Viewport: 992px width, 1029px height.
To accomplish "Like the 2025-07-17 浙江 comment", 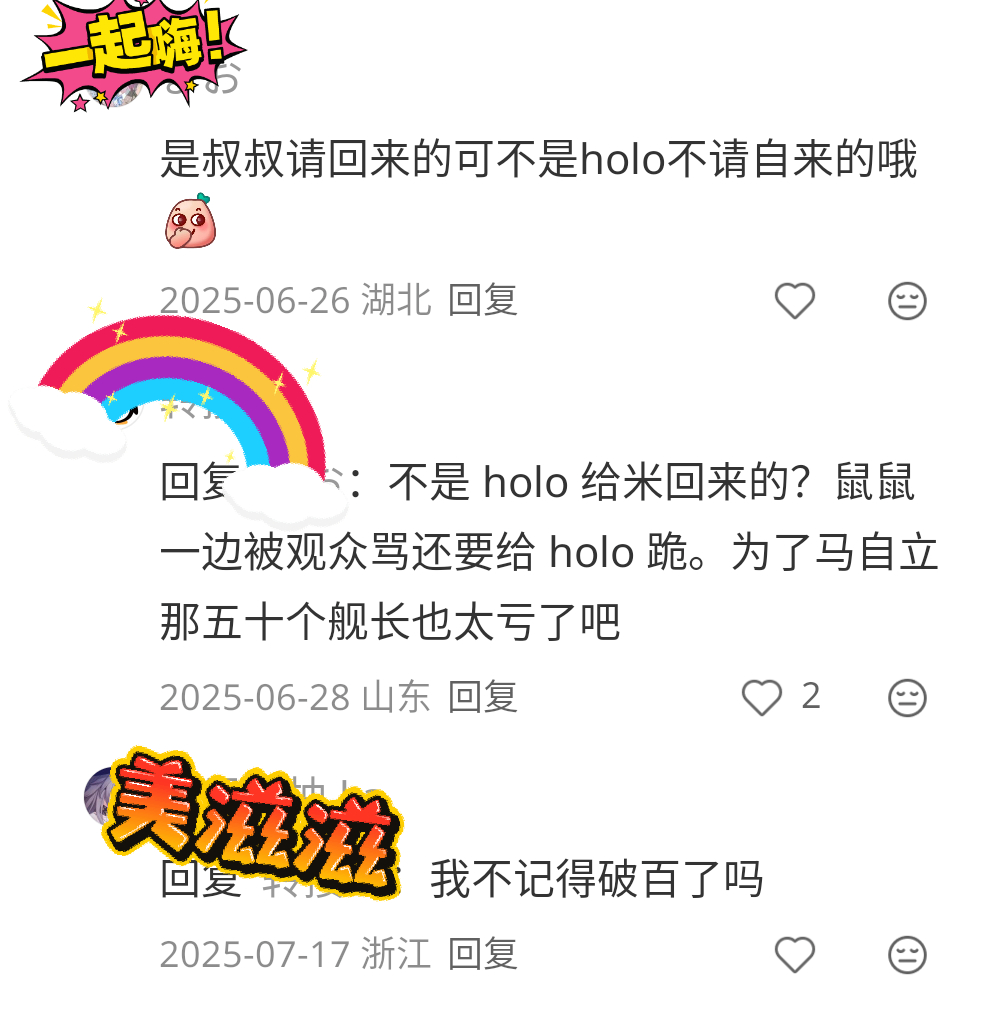I will (x=795, y=955).
